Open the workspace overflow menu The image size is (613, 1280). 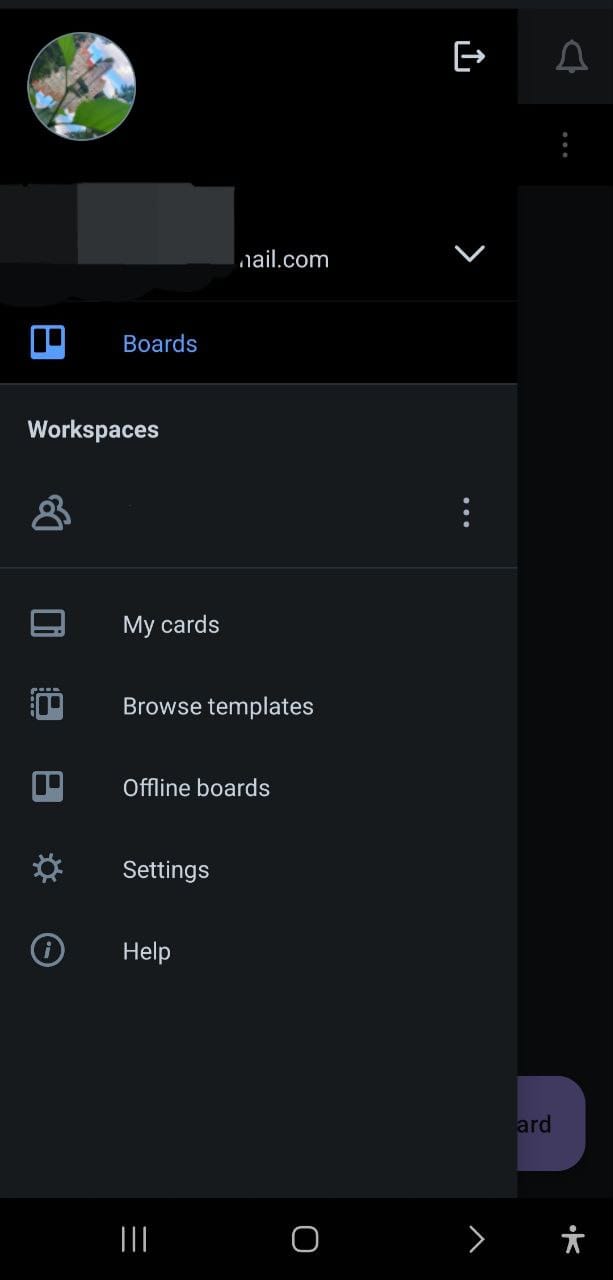coord(466,513)
